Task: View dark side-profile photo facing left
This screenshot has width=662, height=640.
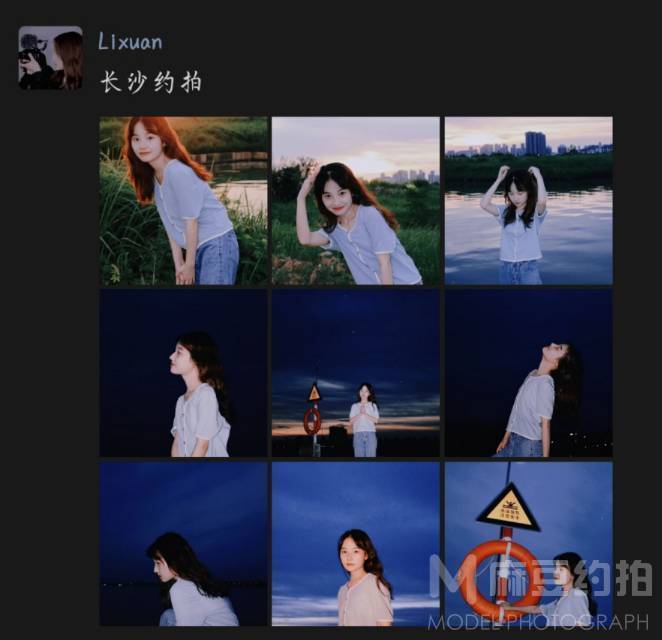Action: pos(183,373)
